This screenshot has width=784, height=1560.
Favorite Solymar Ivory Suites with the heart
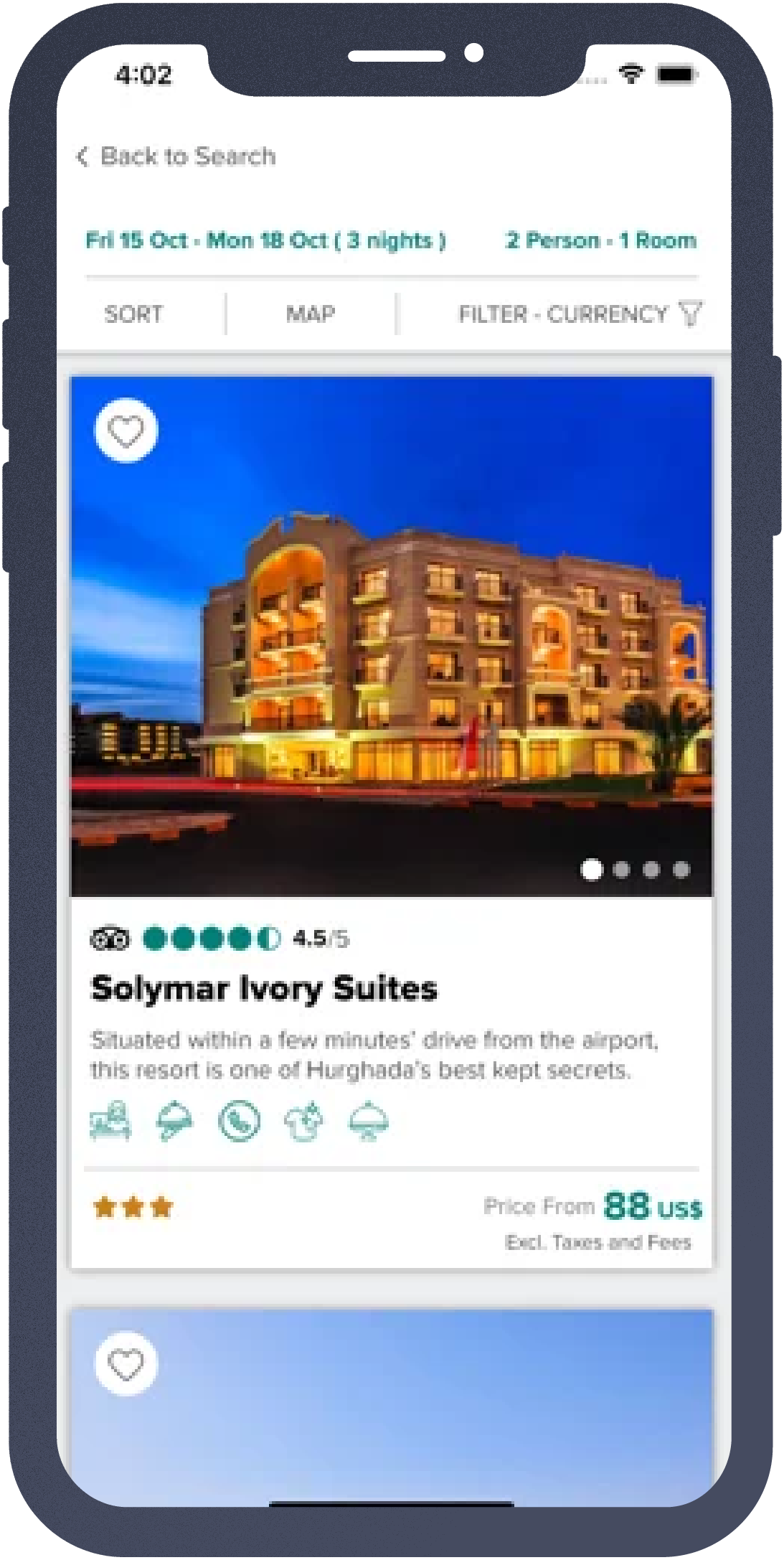(x=126, y=431)
